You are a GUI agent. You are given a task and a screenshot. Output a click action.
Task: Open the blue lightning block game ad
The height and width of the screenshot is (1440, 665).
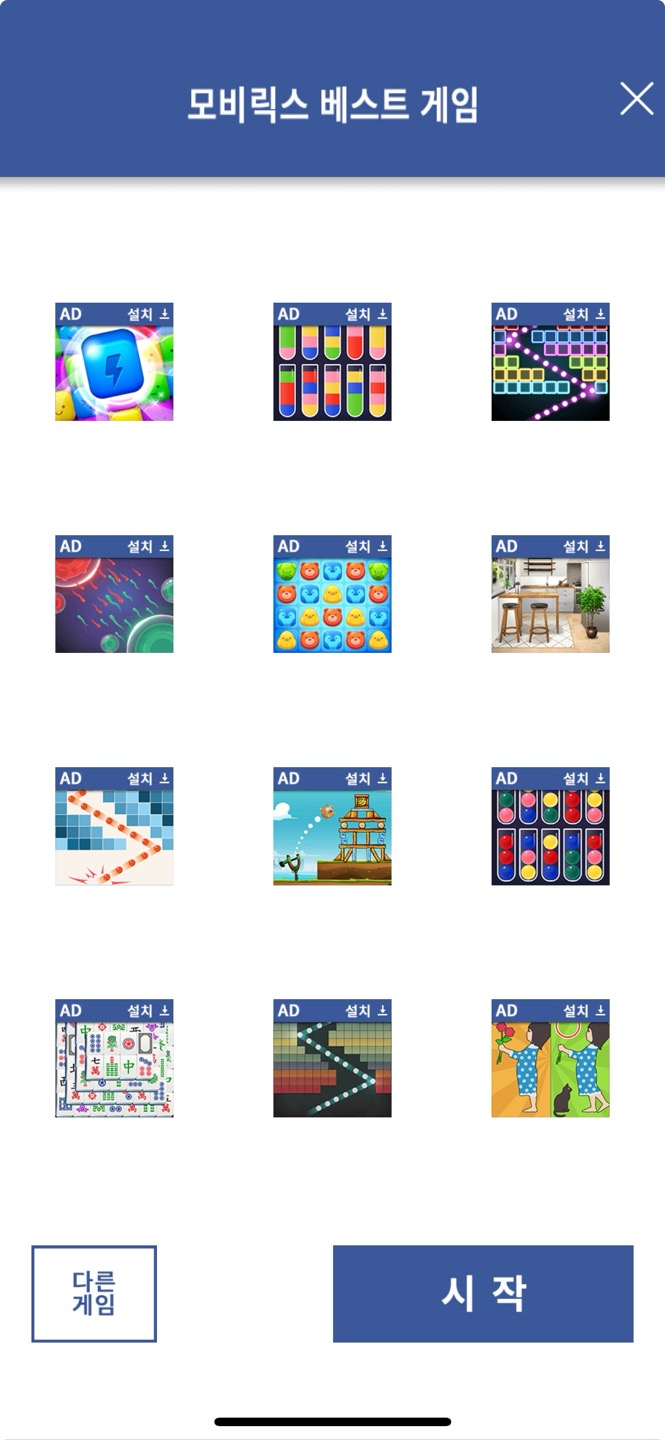coord(114,362)
